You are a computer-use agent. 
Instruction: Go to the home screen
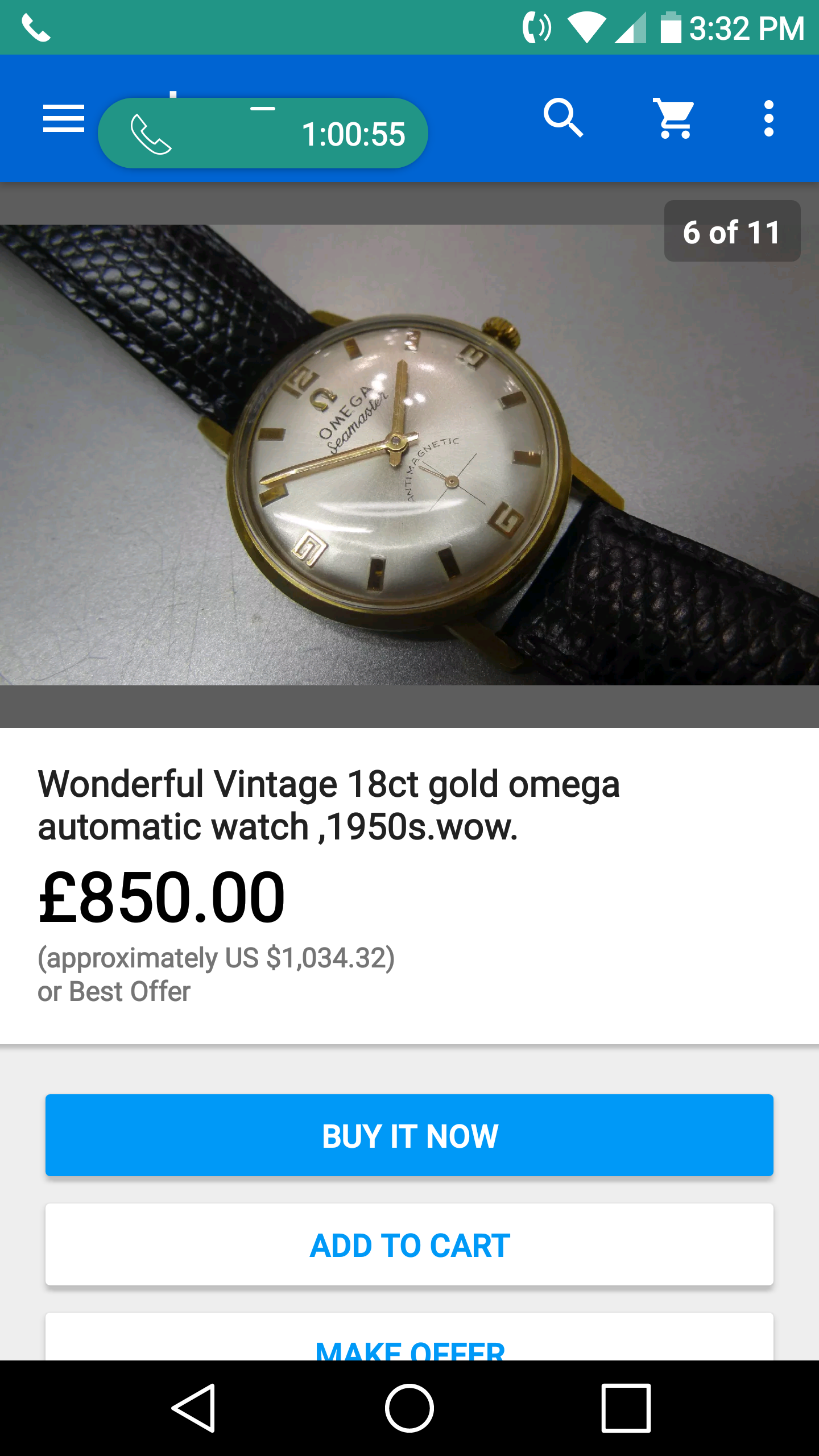tap(409, 1408)
